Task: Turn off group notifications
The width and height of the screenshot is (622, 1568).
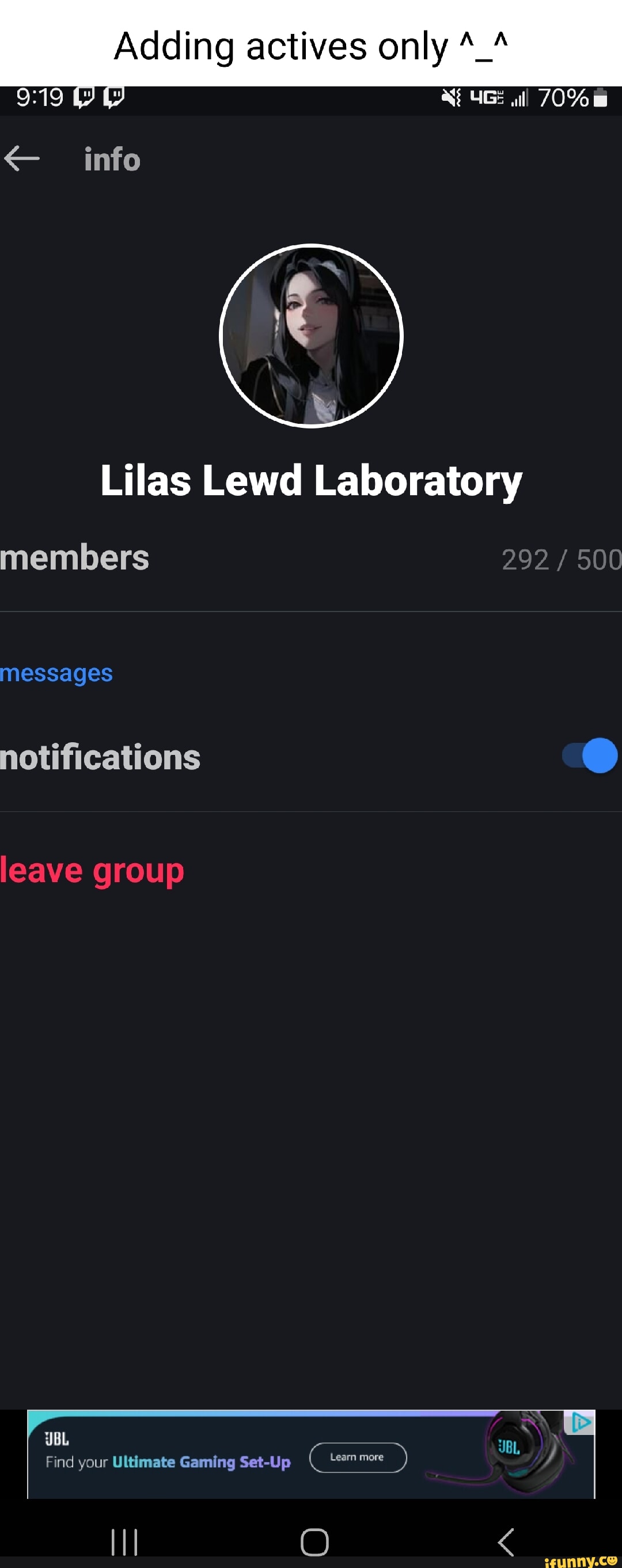Action: [590, 755]
